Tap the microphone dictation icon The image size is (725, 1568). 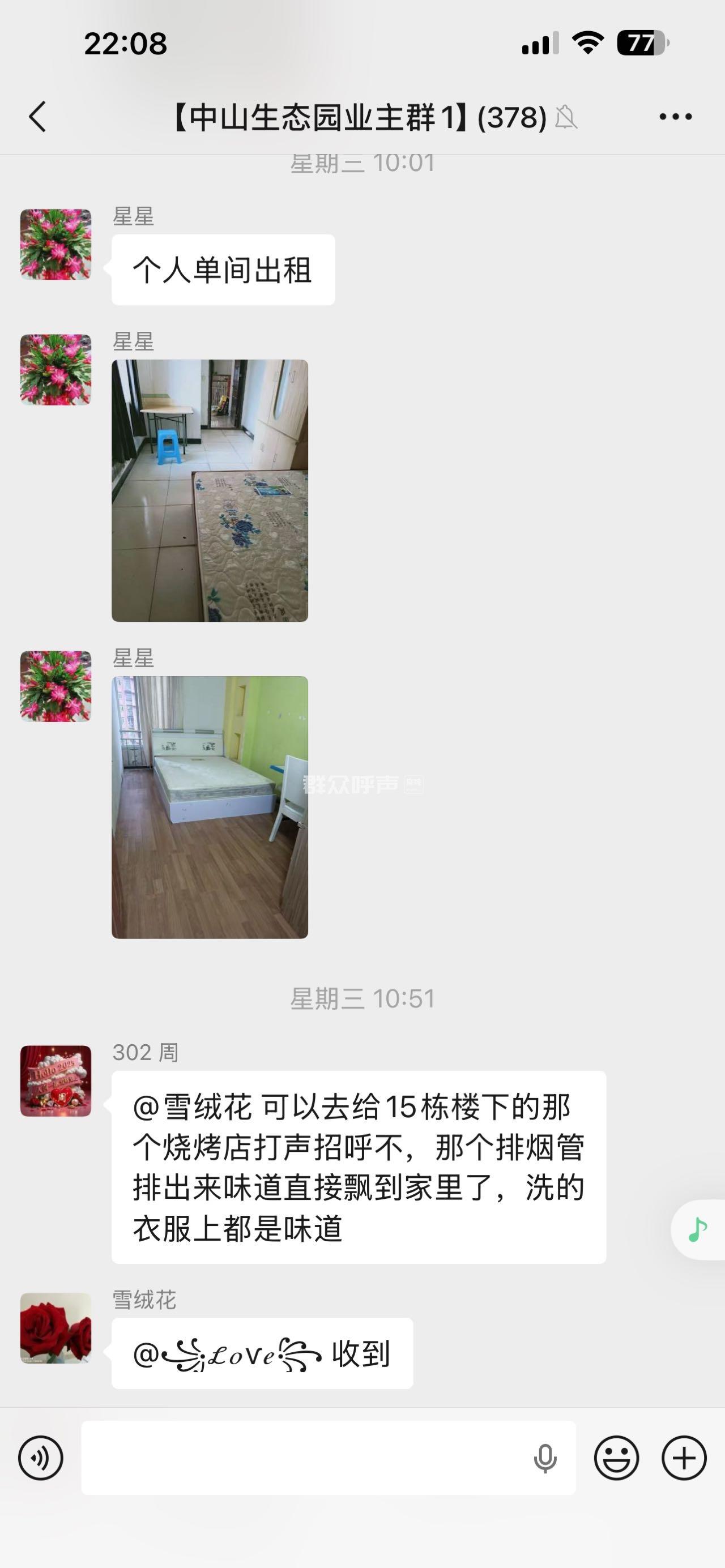(545, 1458)
